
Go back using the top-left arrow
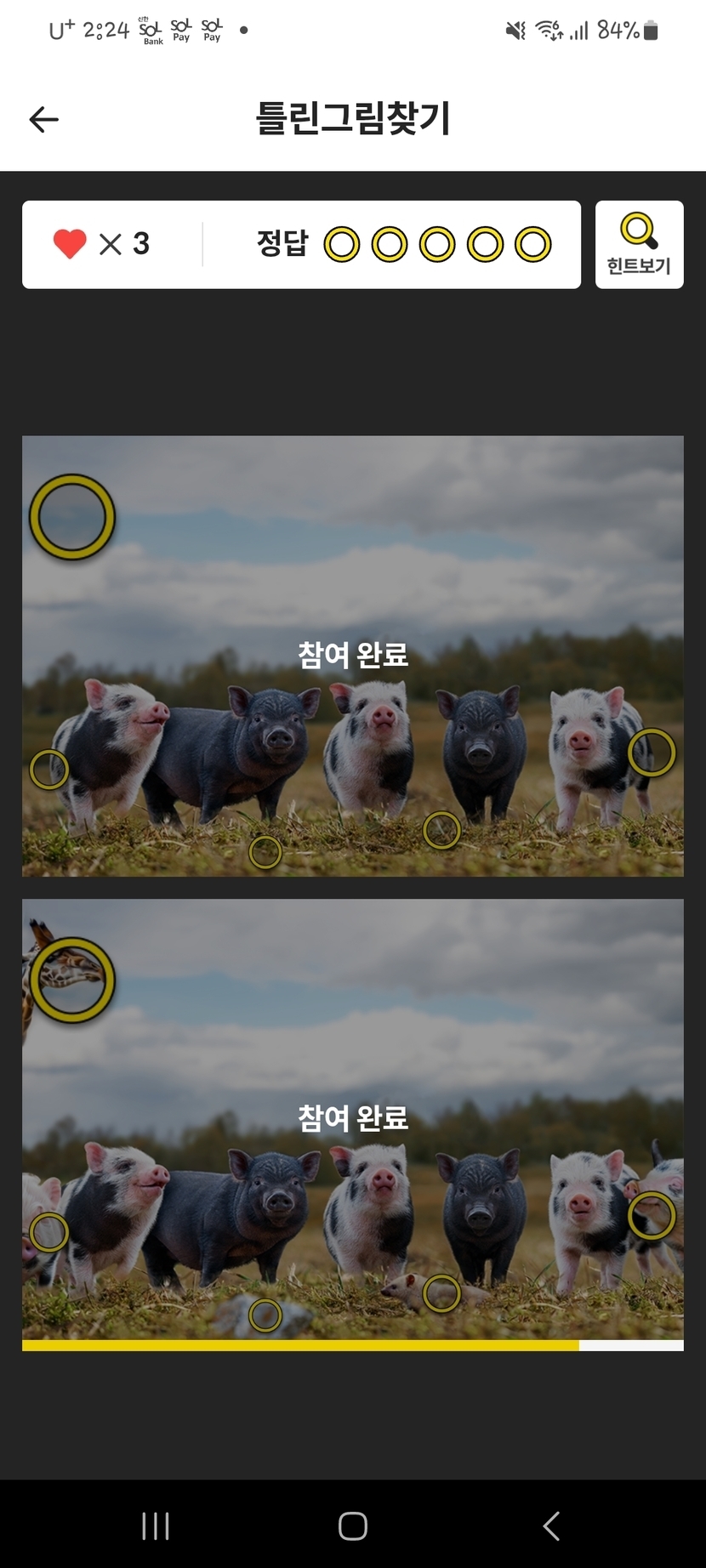(43, 120)
